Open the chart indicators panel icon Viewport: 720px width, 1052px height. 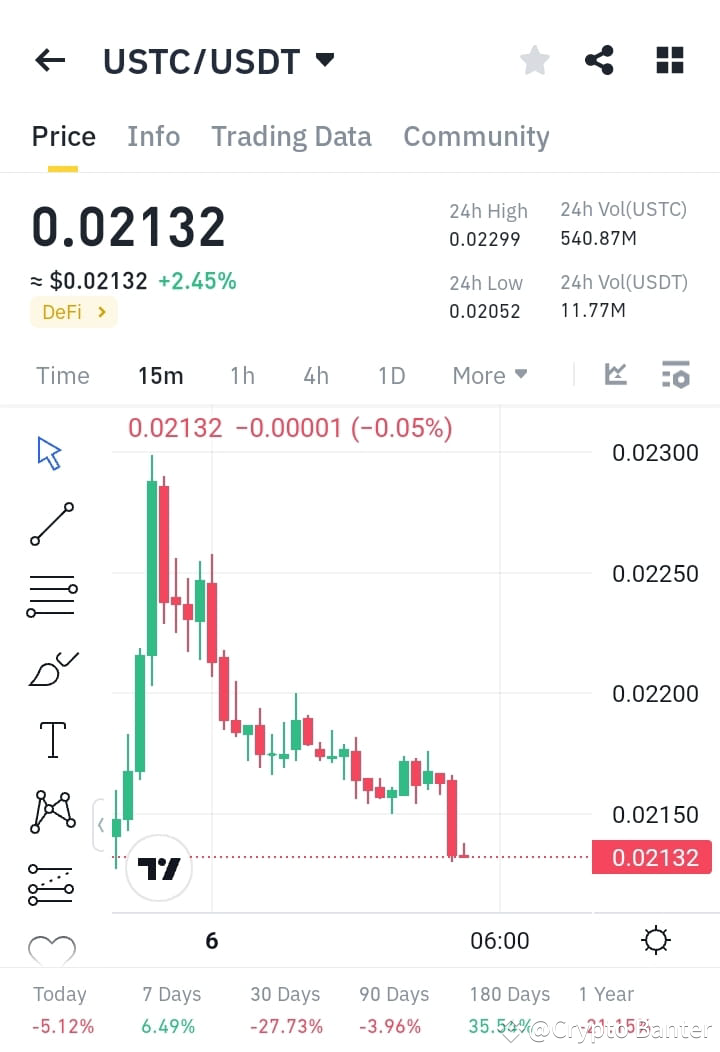(x=676, y=375)
